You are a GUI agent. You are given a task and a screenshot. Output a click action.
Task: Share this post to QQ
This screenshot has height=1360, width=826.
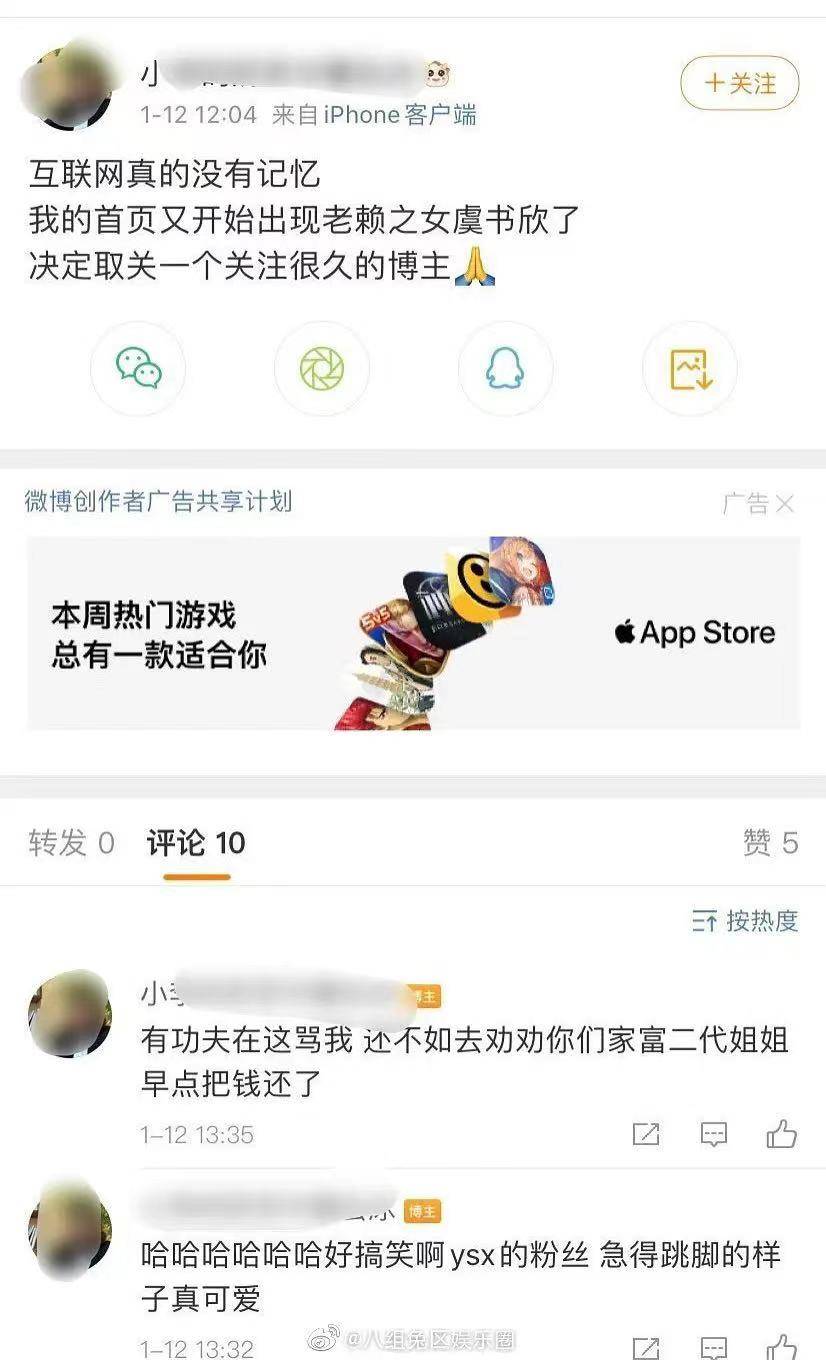click(x=505, y=369)
